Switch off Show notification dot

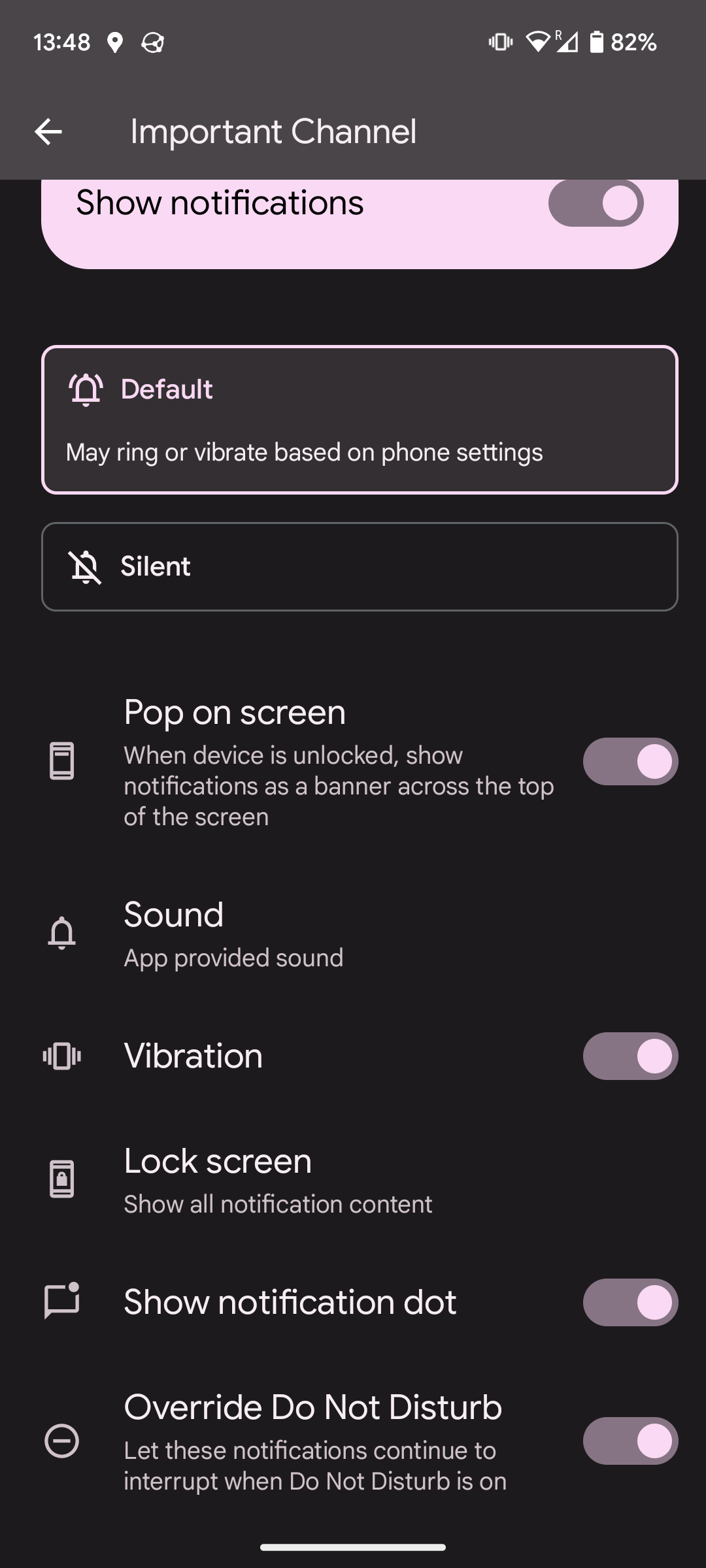pos(630,1303)
